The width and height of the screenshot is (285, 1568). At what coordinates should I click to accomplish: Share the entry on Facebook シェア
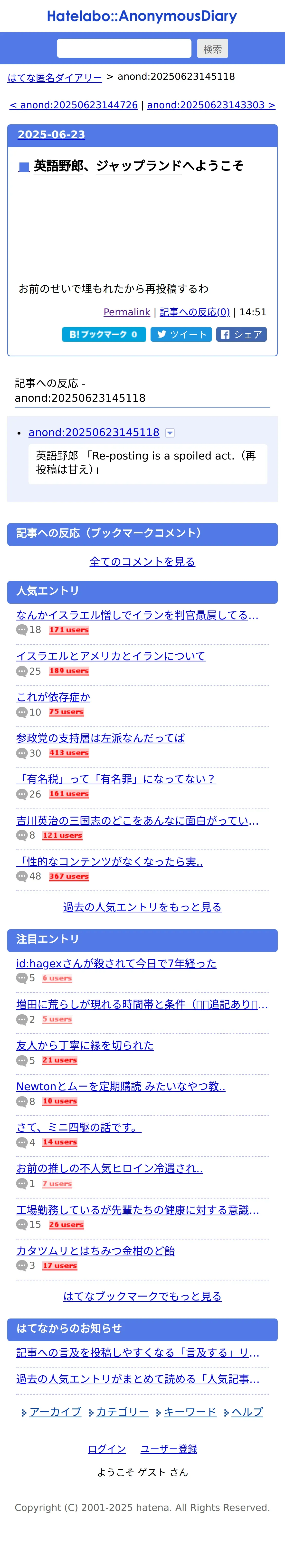click(241, 335)
